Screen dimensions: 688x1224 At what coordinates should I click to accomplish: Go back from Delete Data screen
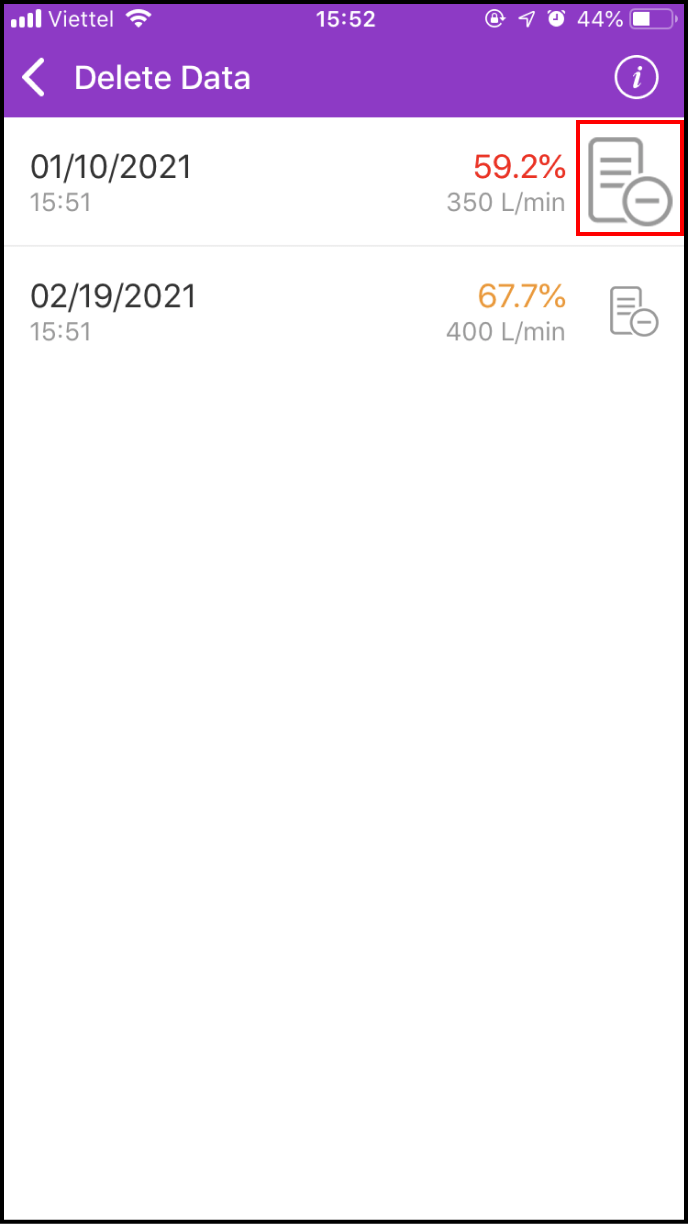click(35, 78)
